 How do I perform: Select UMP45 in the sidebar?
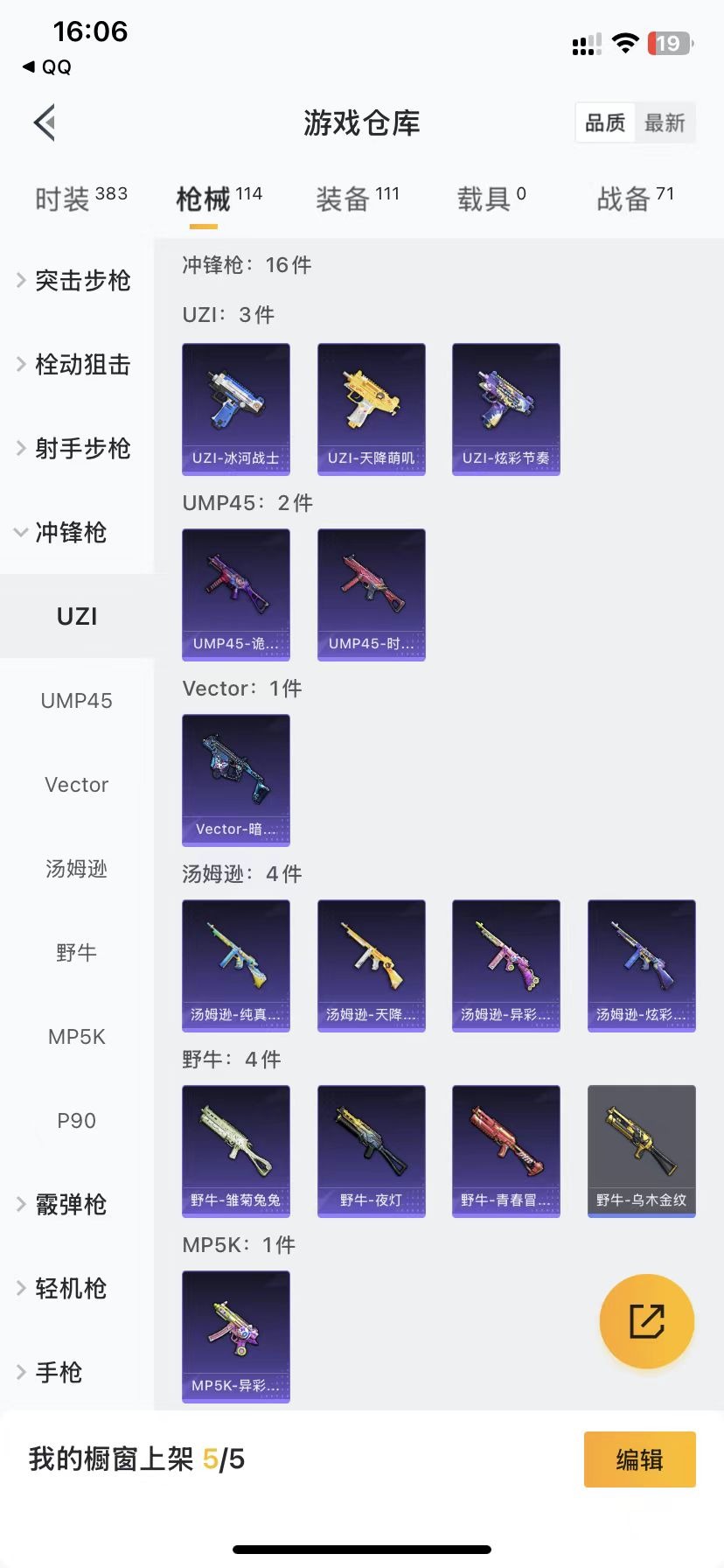77,700
